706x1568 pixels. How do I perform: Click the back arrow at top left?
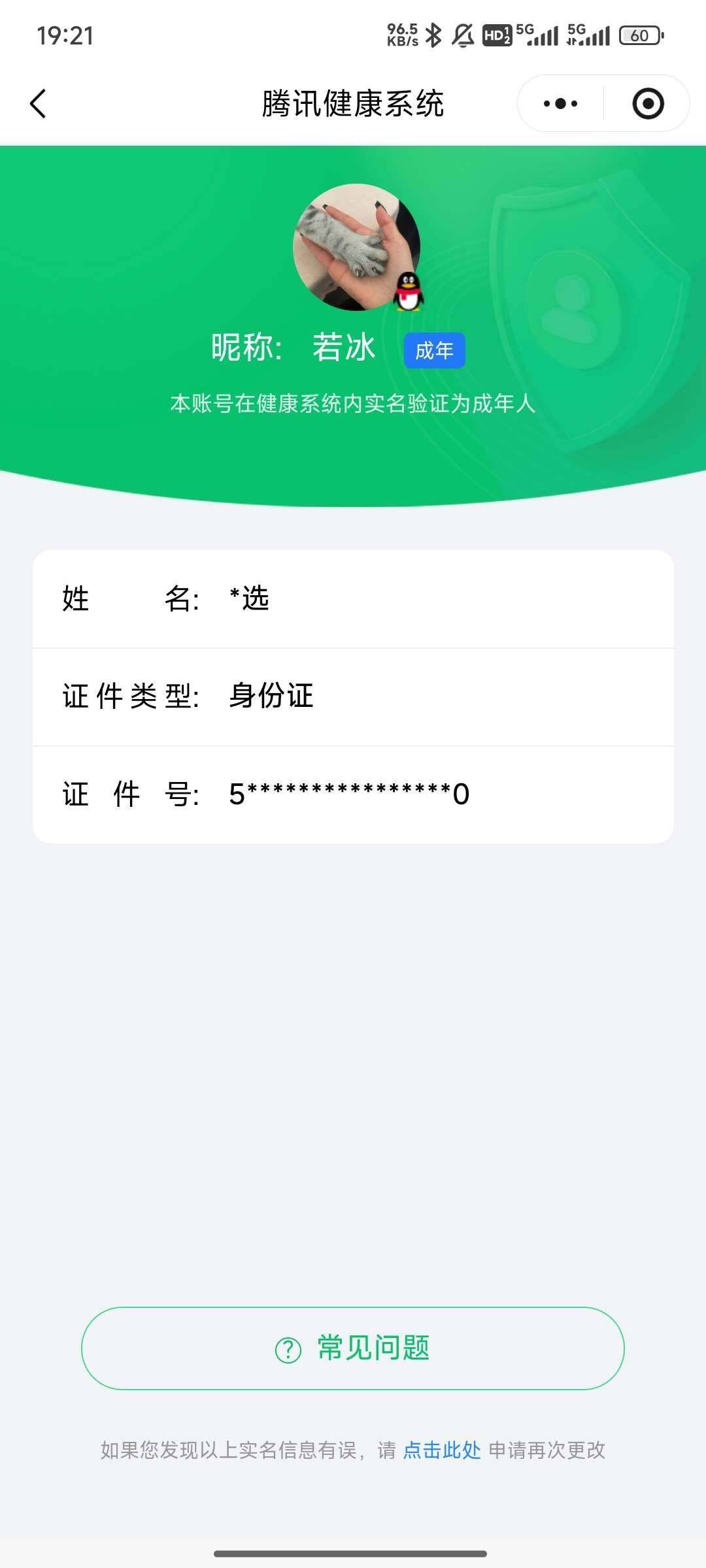(37, 103)
